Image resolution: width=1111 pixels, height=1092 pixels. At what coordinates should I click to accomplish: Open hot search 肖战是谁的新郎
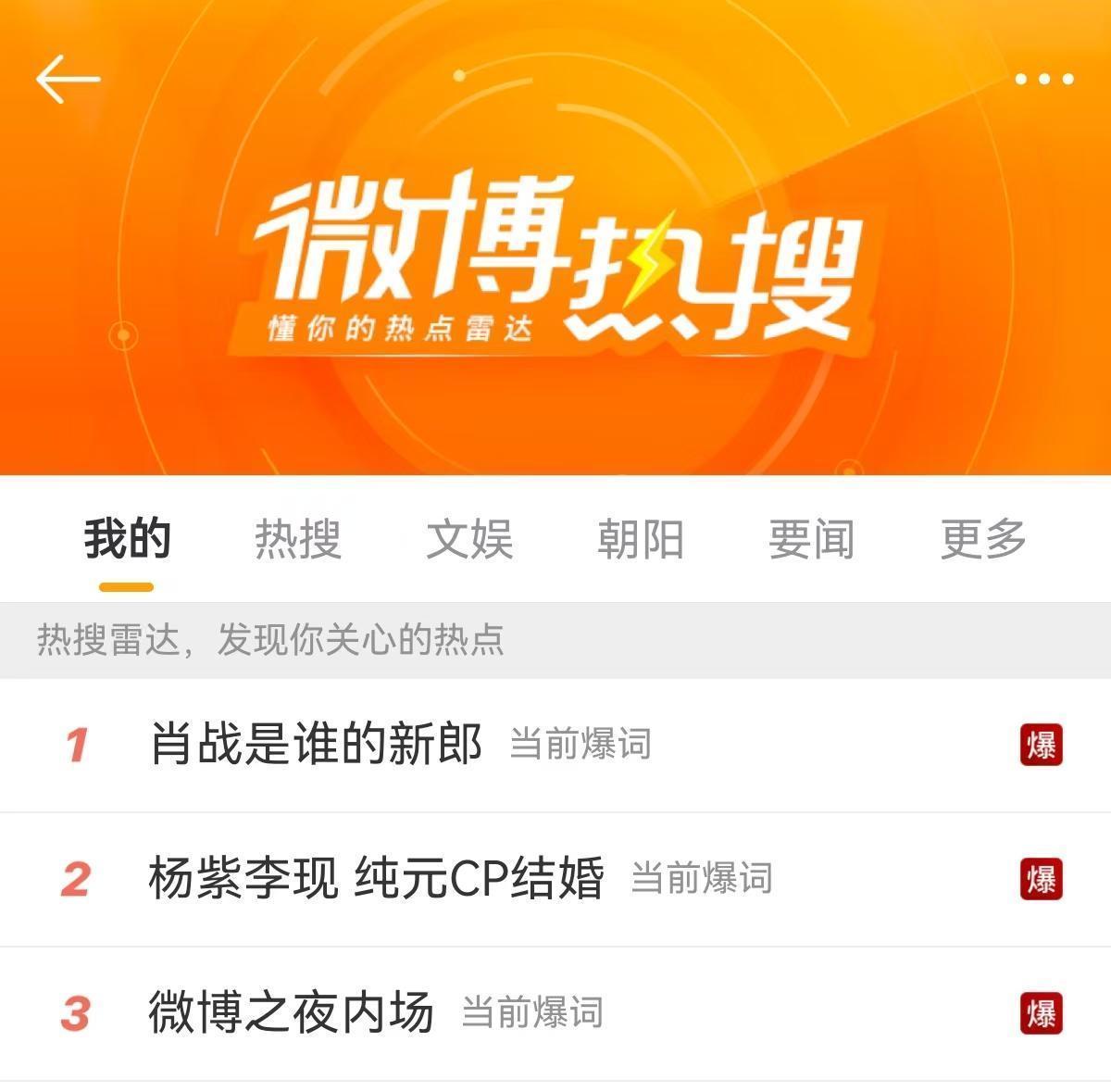click(316, 744)
